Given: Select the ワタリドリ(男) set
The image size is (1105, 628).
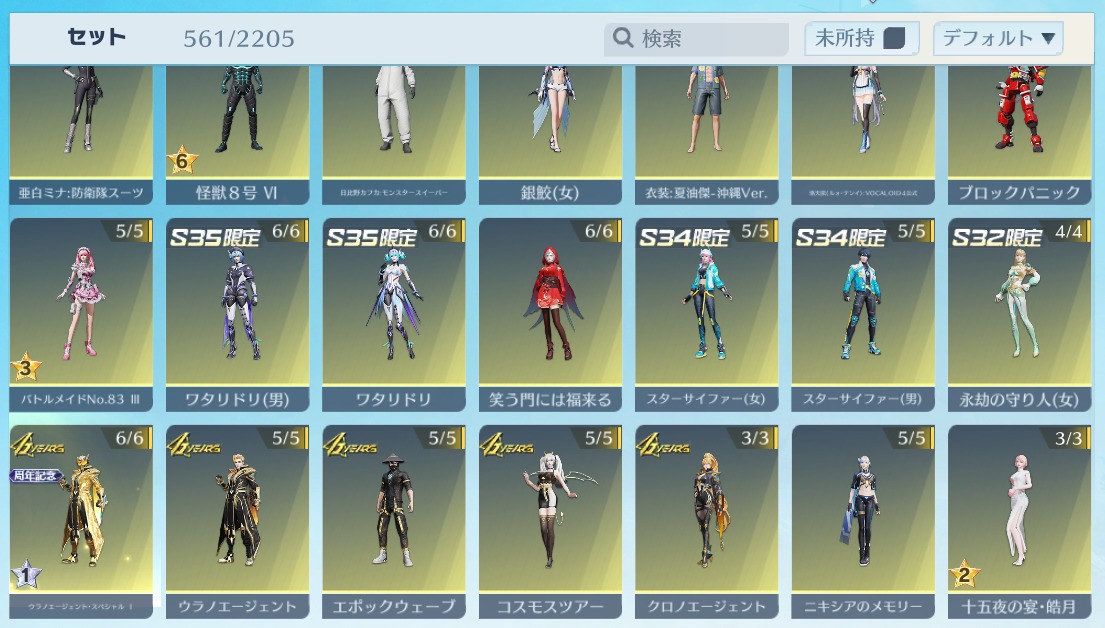Looking at the screenshot, I should 237,315.
